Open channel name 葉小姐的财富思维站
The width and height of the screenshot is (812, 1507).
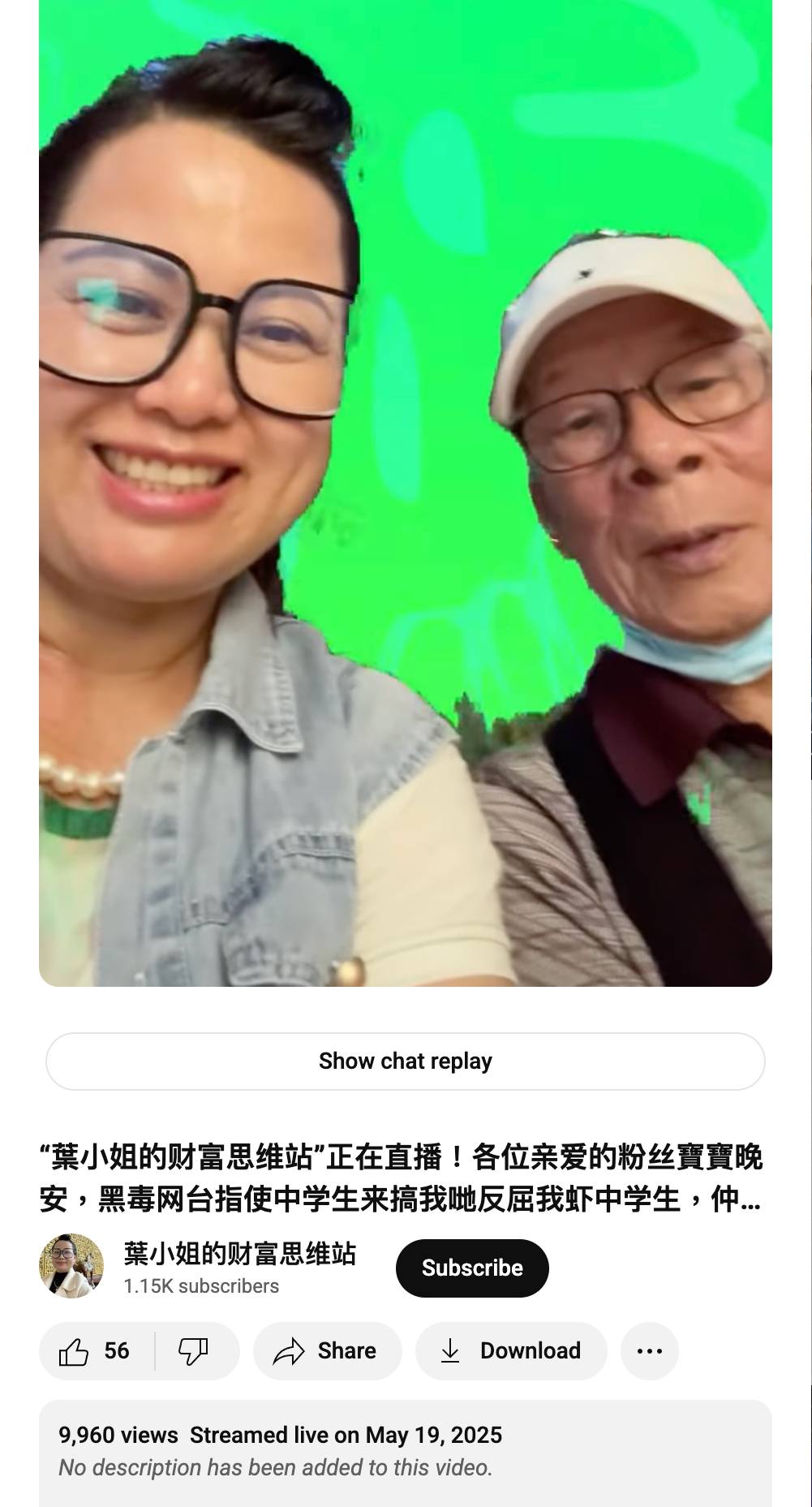pos(240,1254)
